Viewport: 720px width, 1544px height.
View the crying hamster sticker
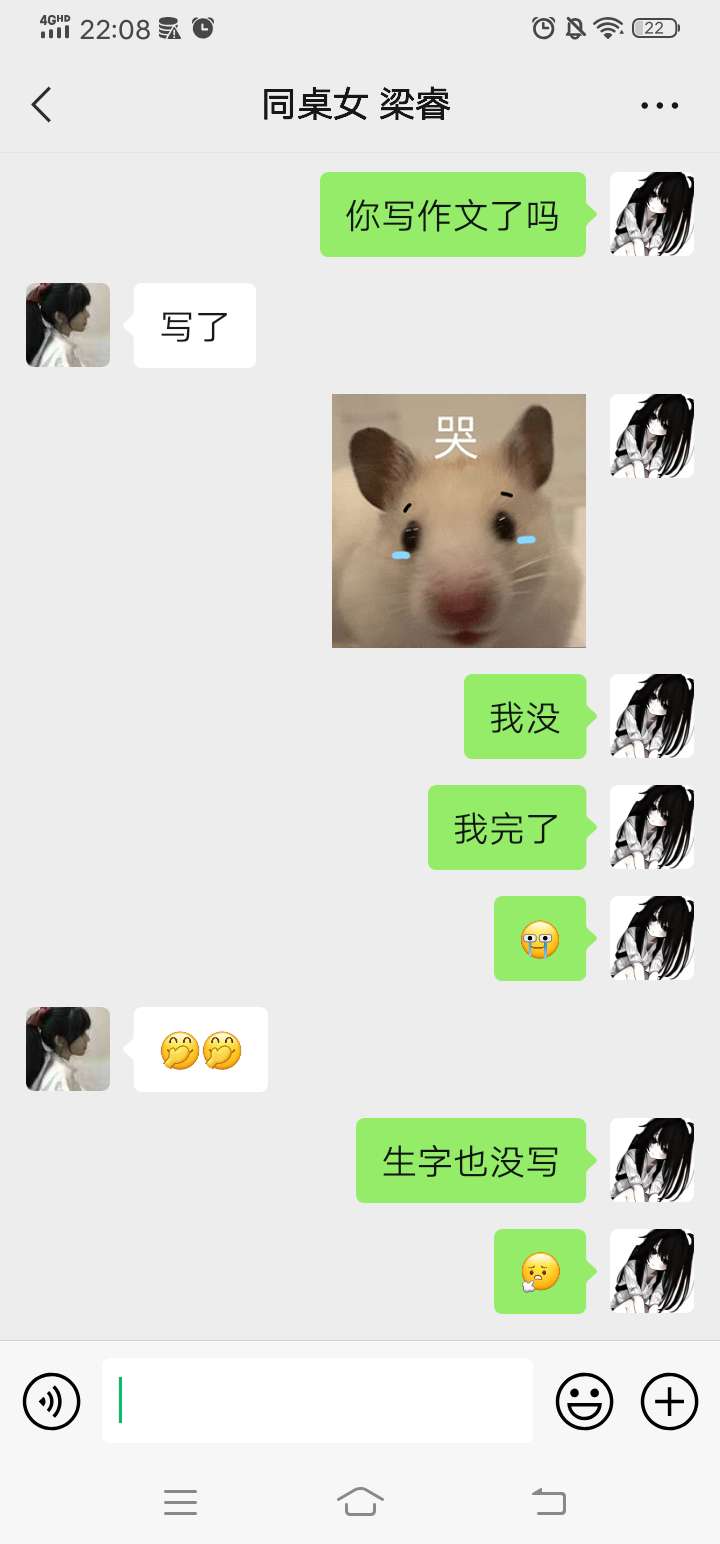point(459,521)
